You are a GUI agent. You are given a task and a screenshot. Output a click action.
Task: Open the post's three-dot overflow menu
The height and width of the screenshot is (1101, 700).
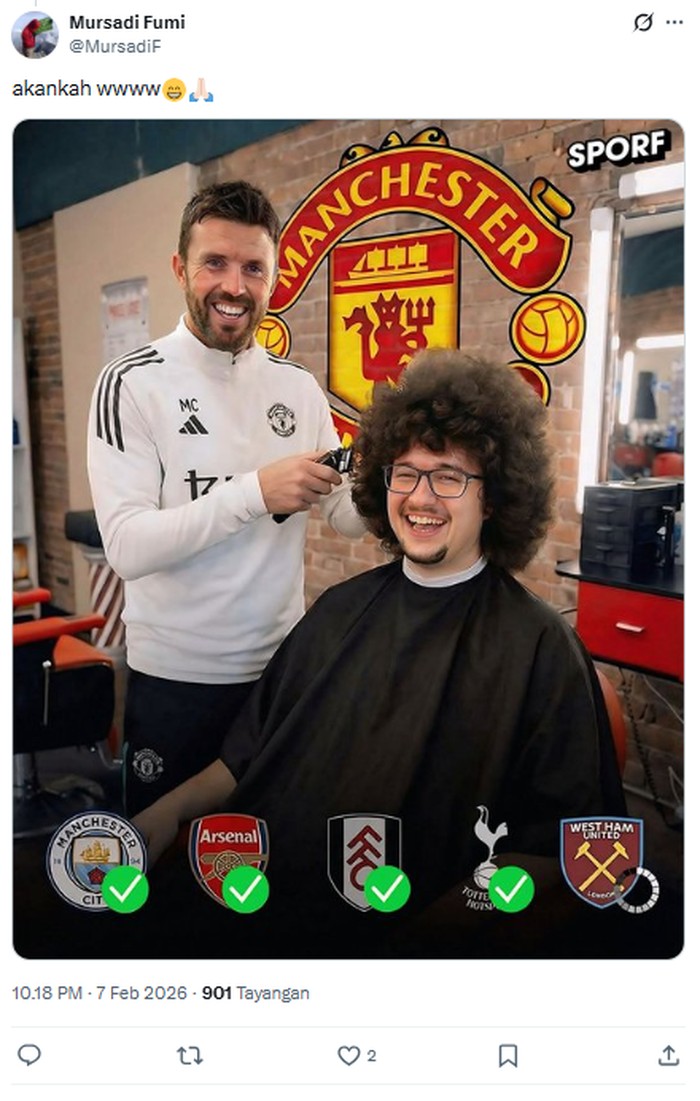tap(674, 22)
